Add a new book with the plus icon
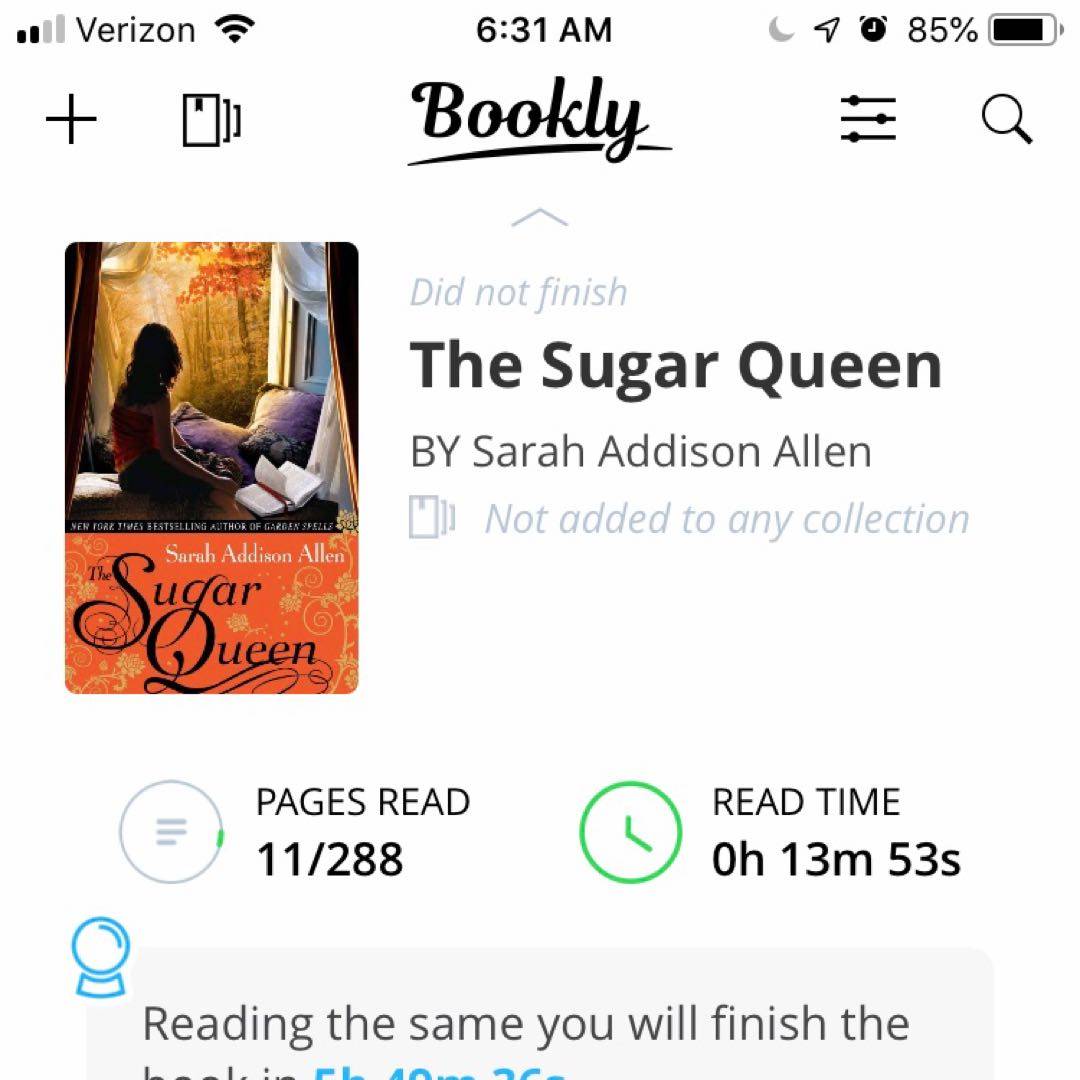1080x1080 pixels. coord(72,121)
